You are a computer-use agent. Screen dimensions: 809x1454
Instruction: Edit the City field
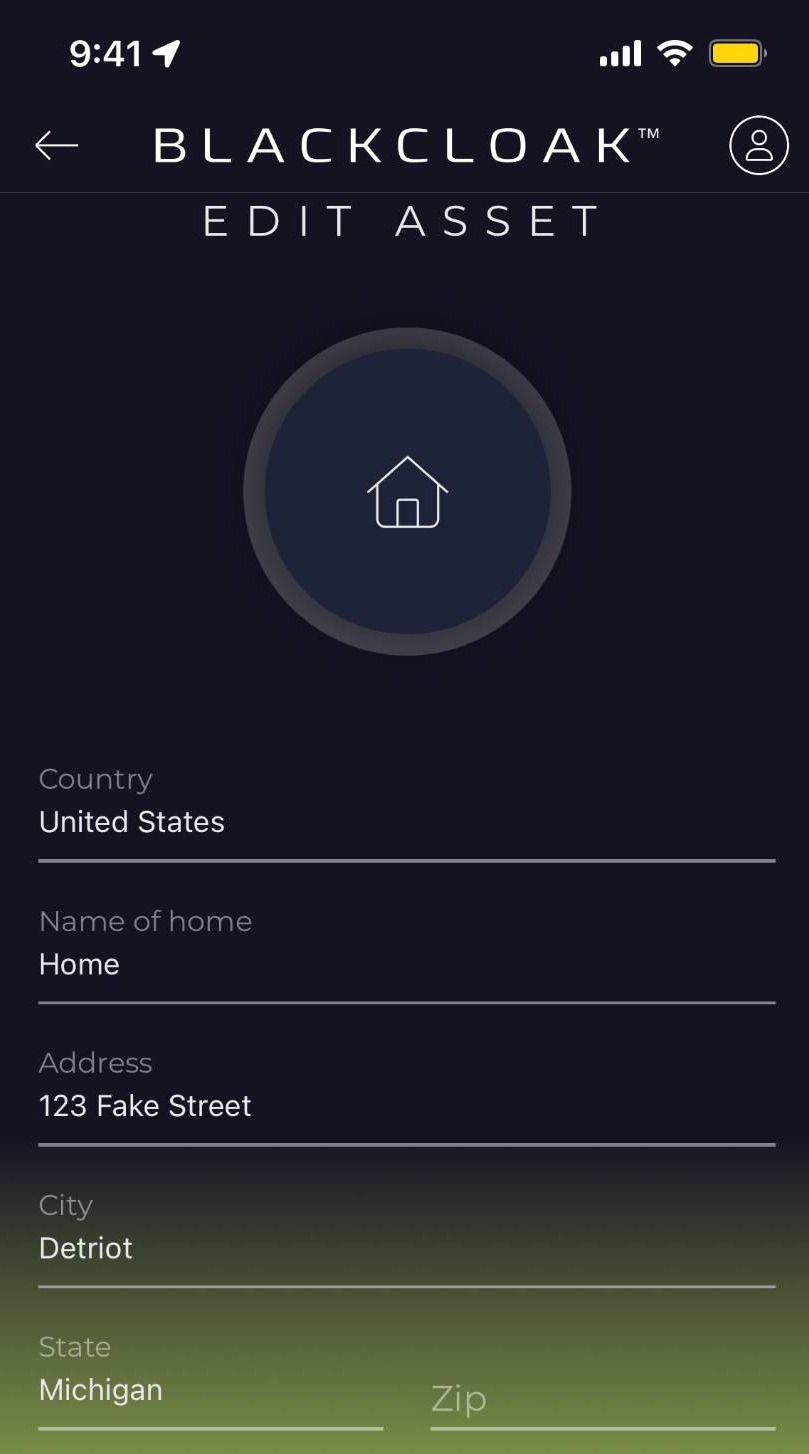pos(405,1248)
